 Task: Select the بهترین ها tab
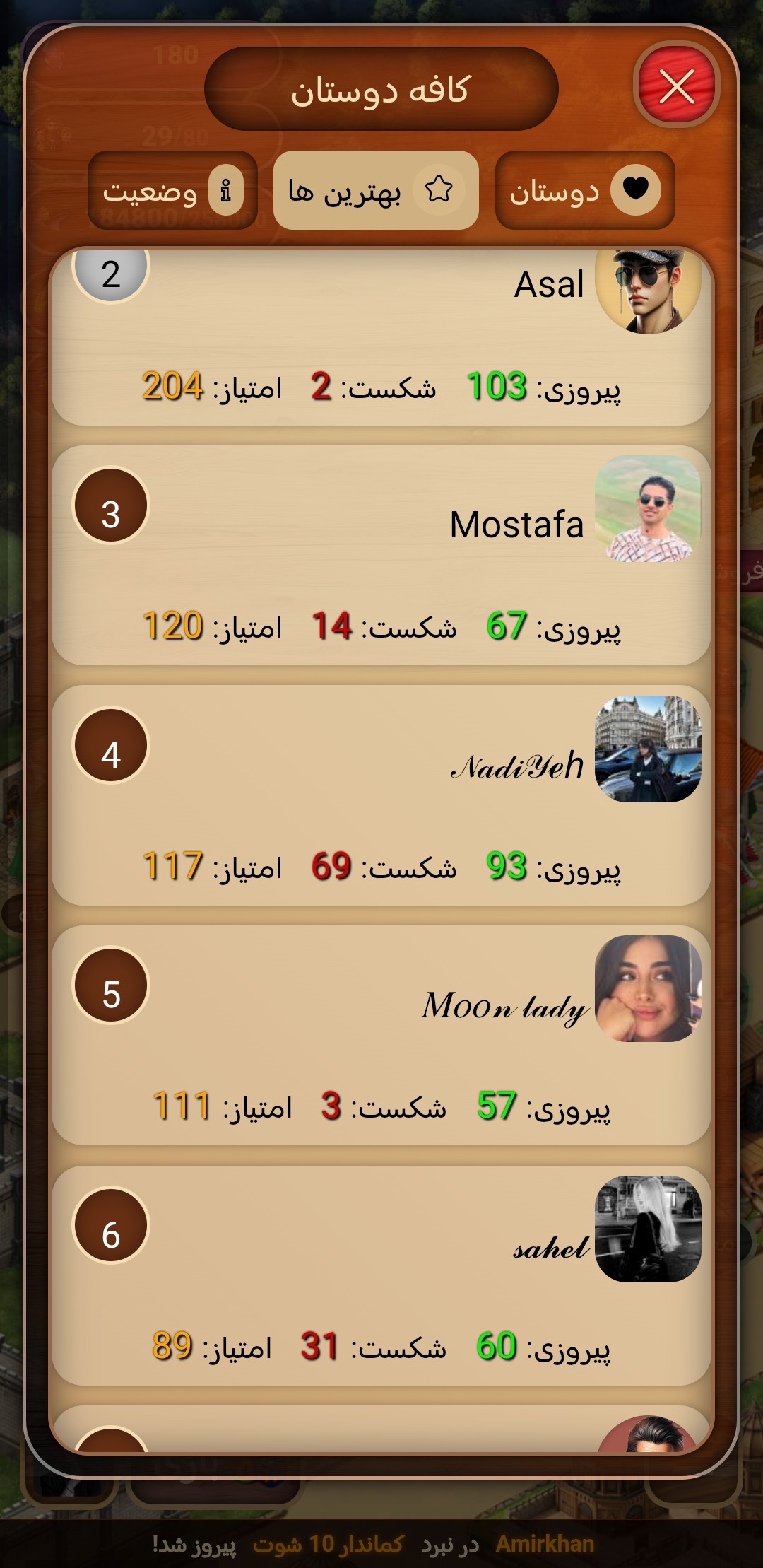click(x=376, y=190)
